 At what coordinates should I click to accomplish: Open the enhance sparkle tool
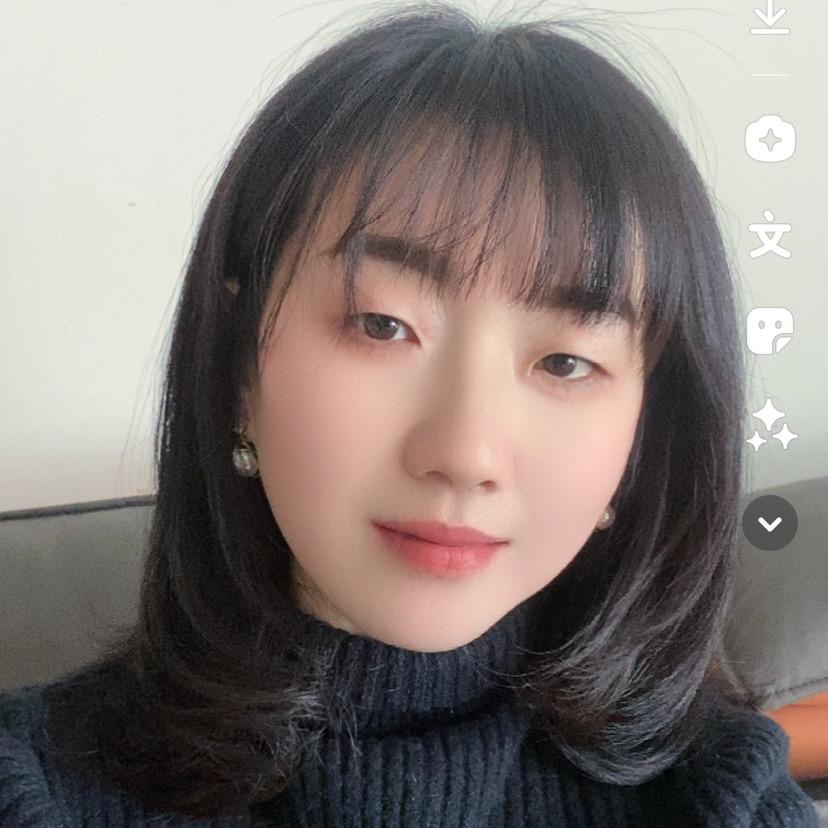pos(770,139)
